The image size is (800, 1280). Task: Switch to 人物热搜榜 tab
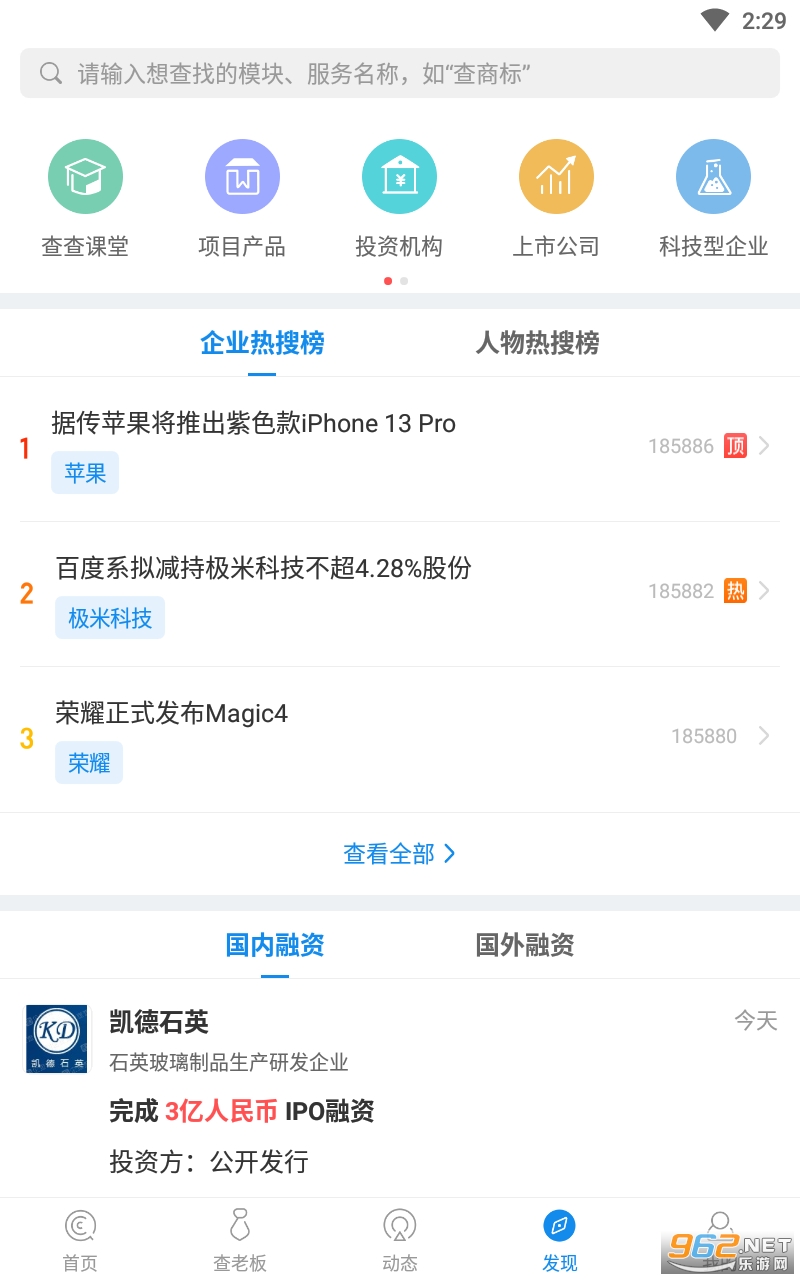pyautogui.click(x=537, y=344)
